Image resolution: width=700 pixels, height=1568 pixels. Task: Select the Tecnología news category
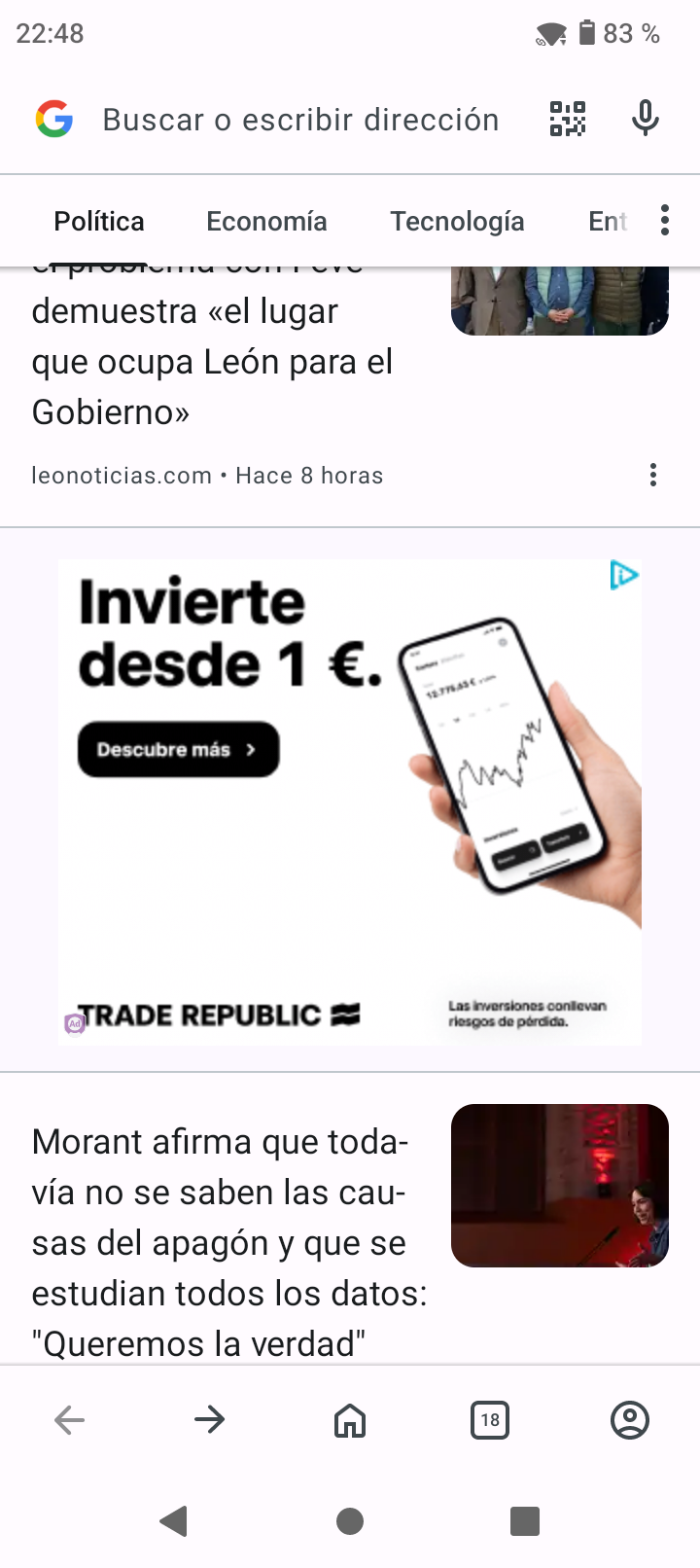(457, 221)
